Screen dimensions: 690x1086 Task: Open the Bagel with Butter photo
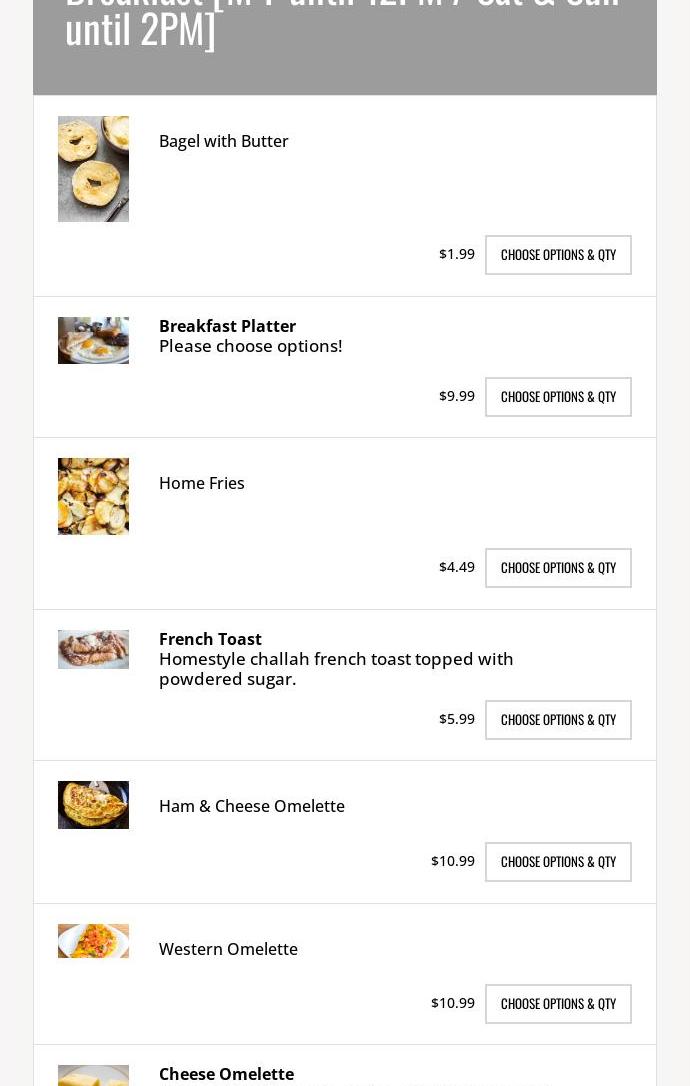pyautogui.click(x=93, y=169)
